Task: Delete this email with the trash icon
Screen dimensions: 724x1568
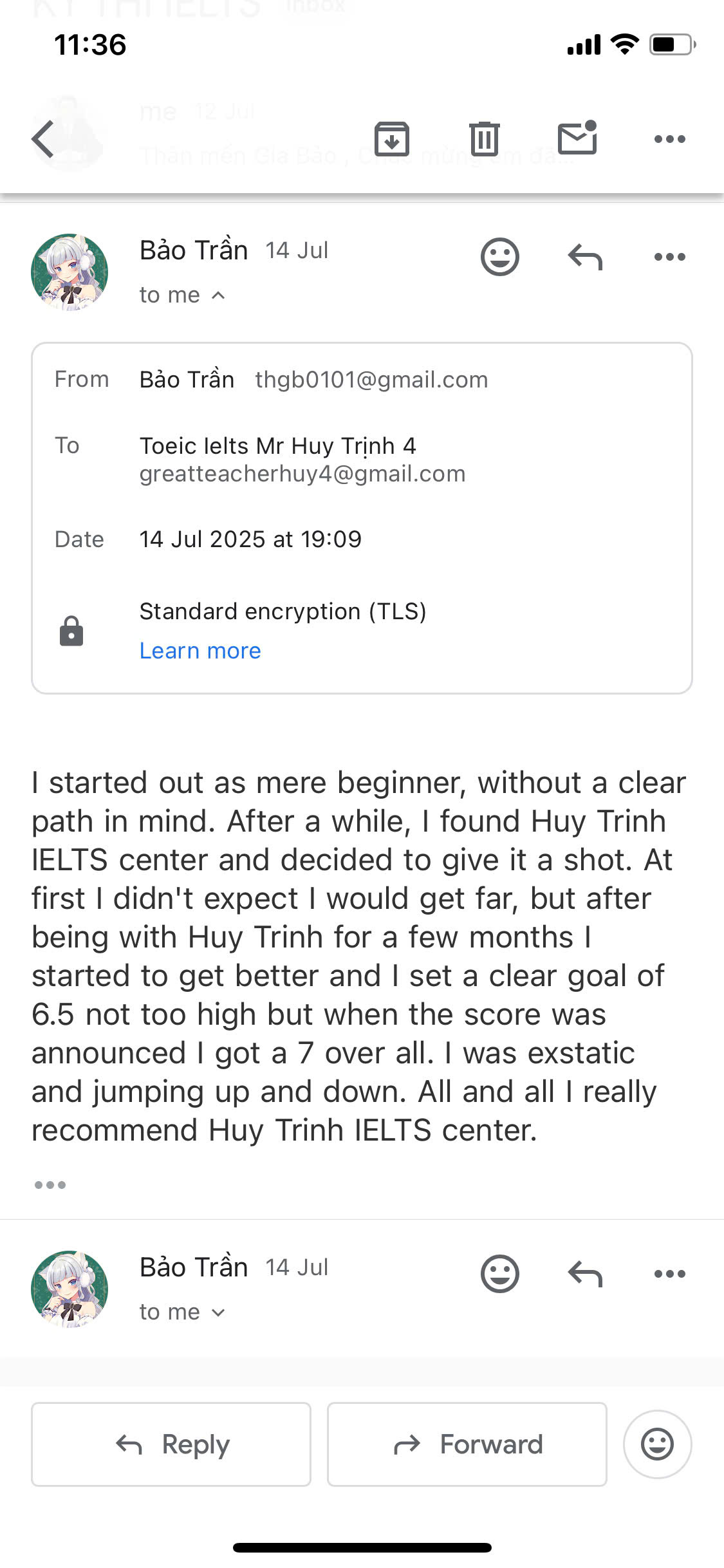Action: (485, 138)
